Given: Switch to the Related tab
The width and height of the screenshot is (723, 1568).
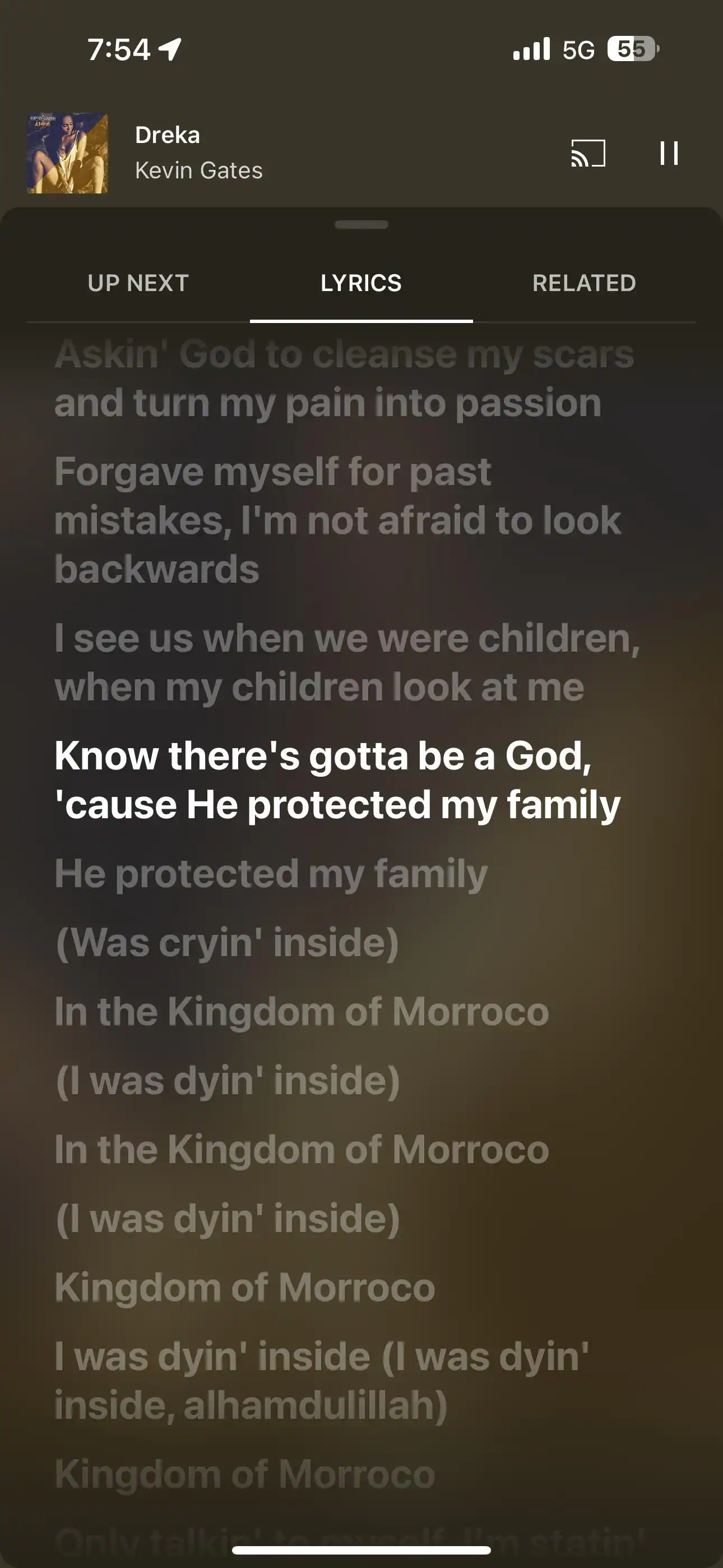Looking at the screenshot, I should click(x=583, y=283).
